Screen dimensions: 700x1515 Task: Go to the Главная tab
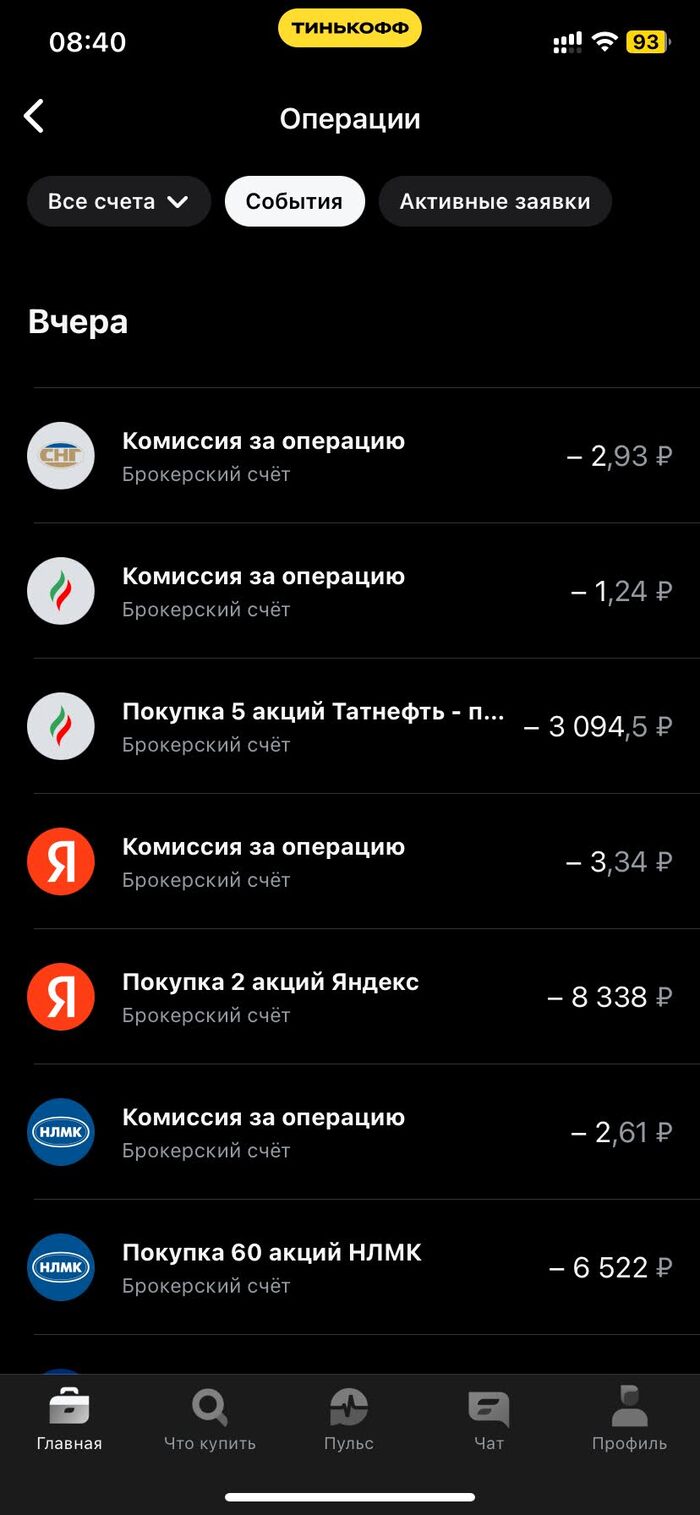69,1420
